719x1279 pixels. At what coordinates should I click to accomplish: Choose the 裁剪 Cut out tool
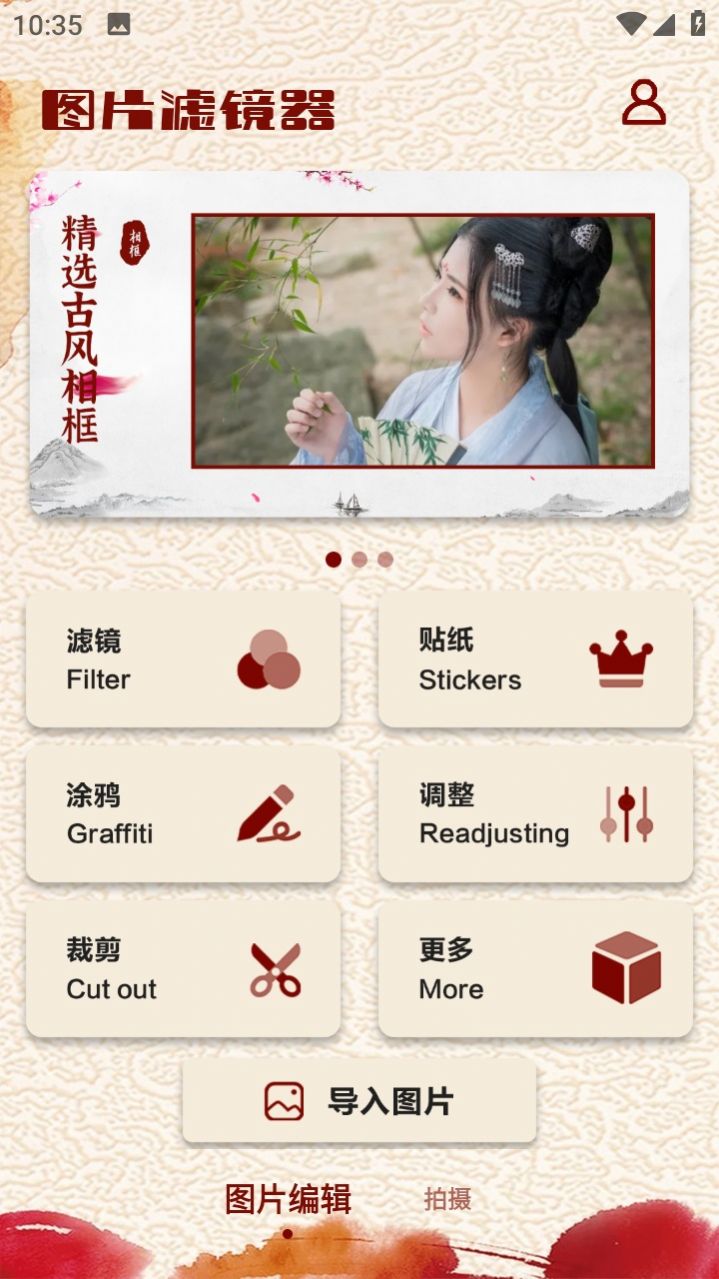(x=183, y=969)
